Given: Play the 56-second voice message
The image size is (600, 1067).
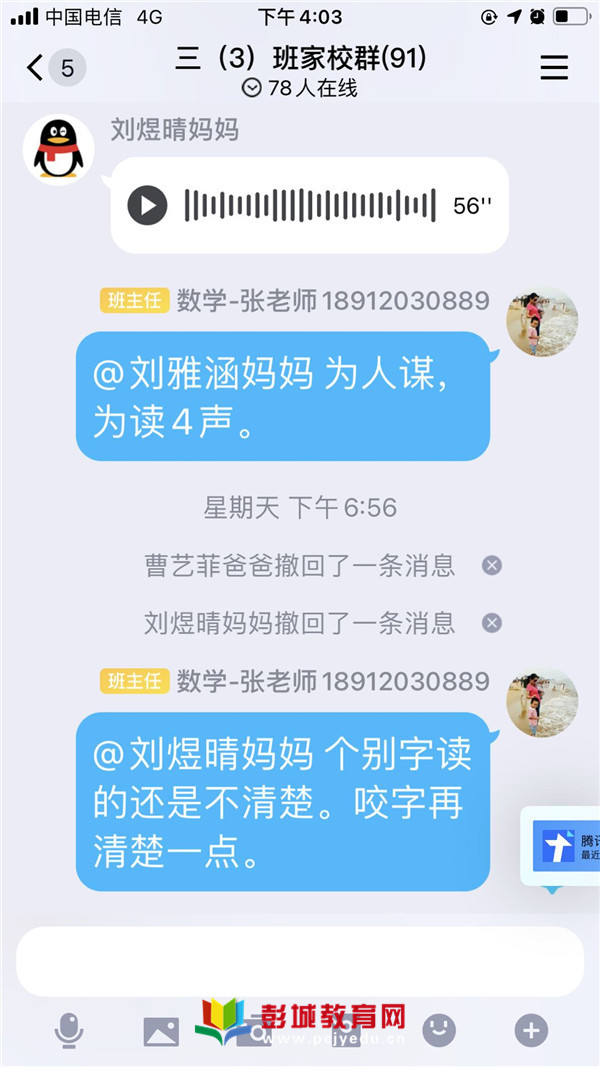Looking at the screenshot, I should [148, 206].
